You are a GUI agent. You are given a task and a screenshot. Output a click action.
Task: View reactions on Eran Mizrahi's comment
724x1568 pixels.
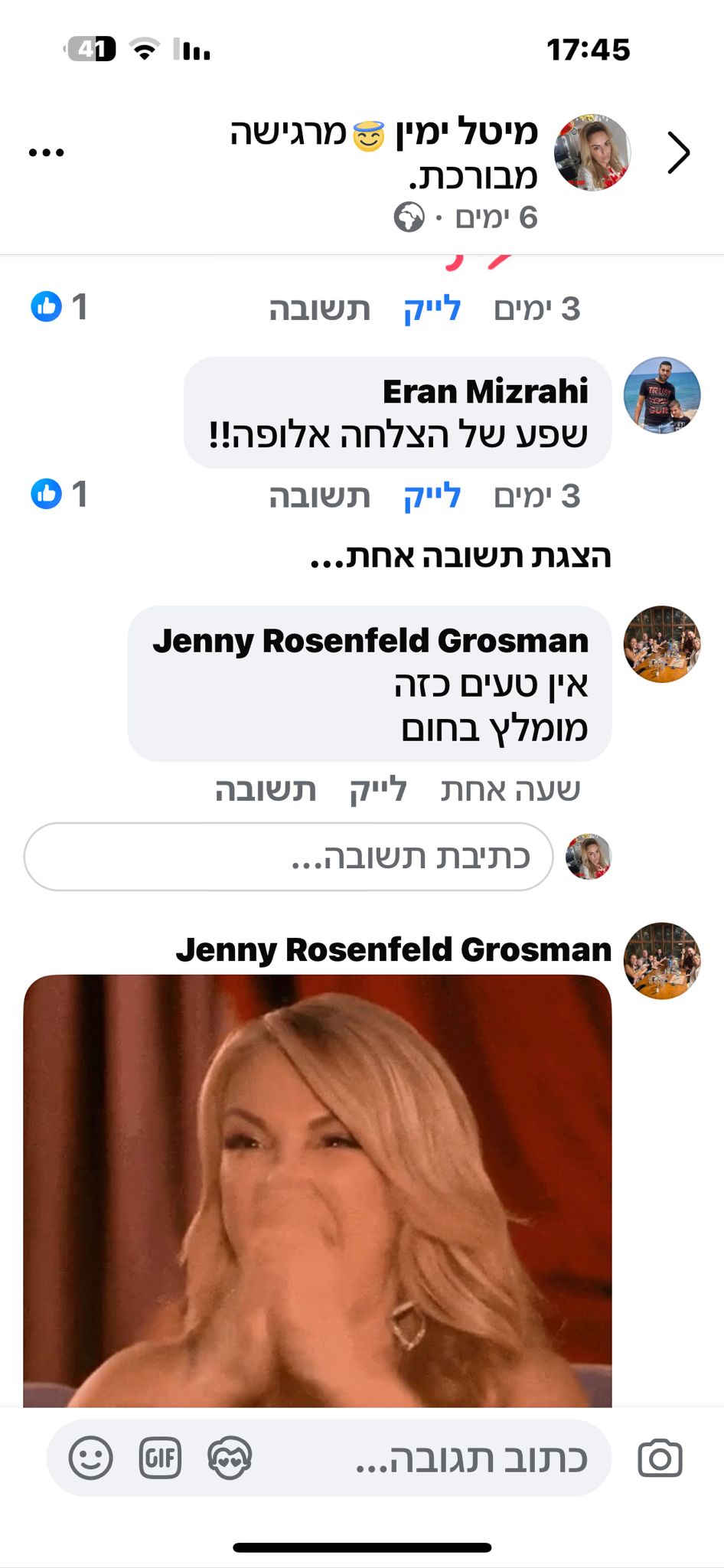[x=58, y=495]
